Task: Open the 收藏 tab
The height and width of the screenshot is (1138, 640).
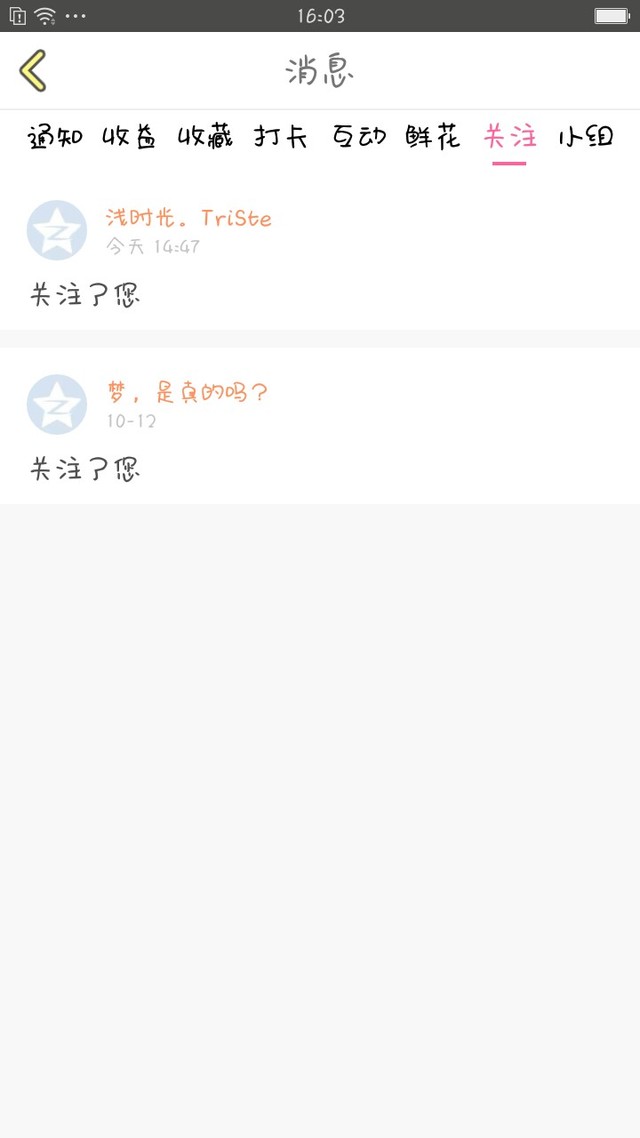Action: pyautogui.click(x=205, y=136)
